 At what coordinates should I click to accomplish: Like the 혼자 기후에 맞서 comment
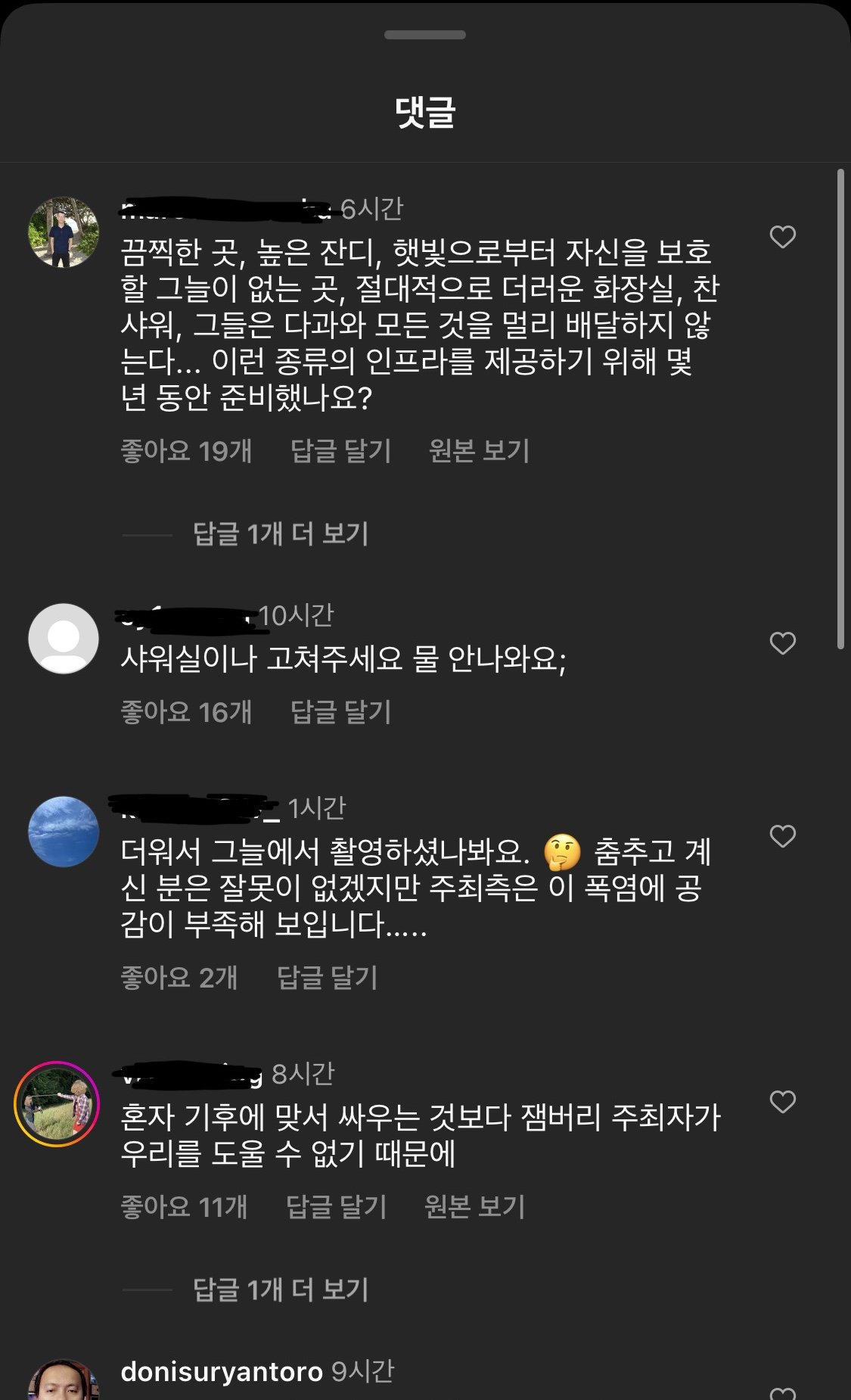point(782,1102)
